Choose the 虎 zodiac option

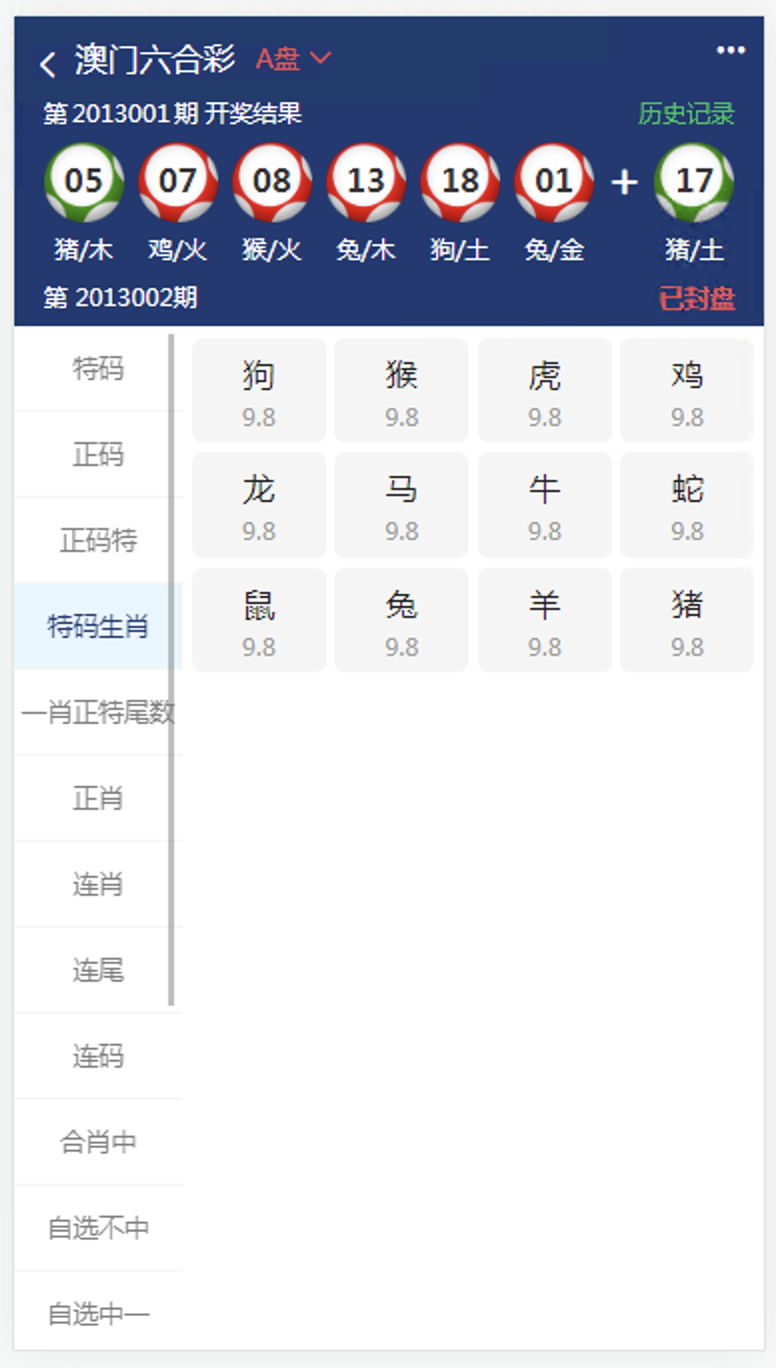tap(545, 390)
